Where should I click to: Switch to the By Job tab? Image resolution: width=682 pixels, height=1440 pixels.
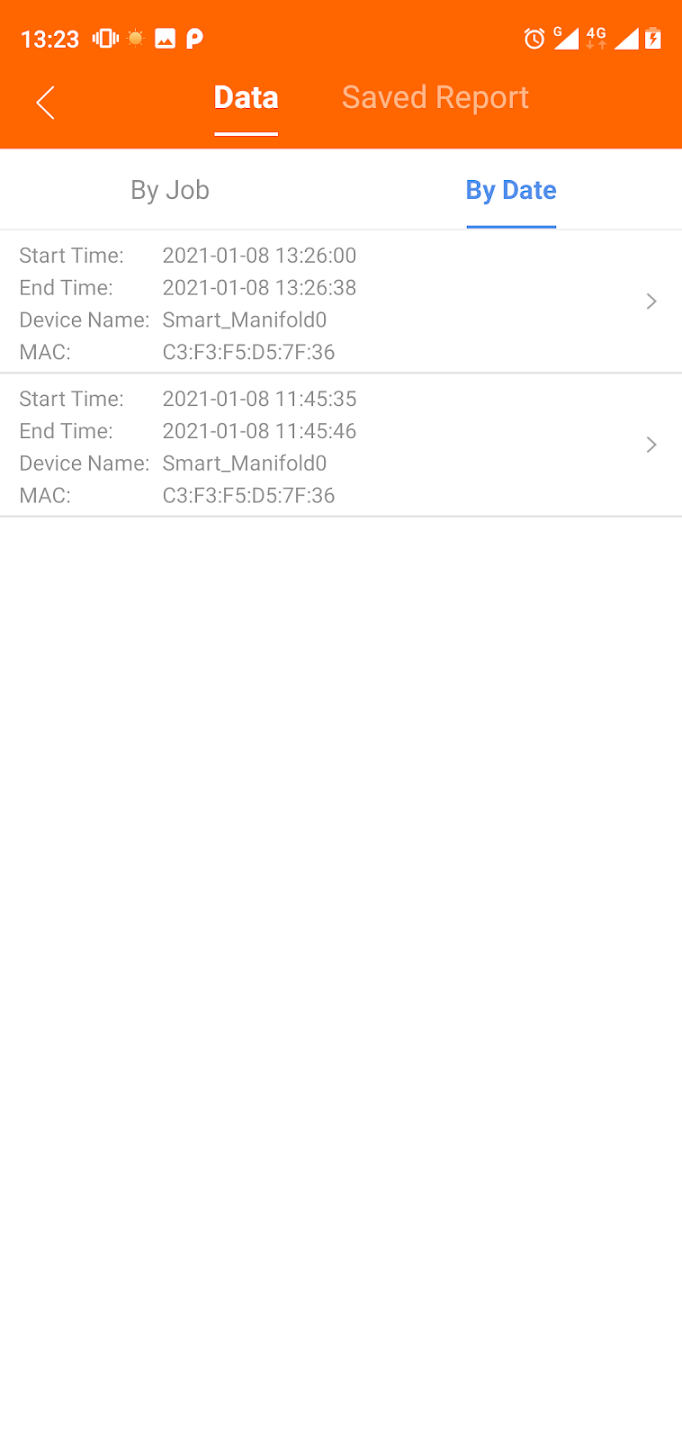click(170, 190)
